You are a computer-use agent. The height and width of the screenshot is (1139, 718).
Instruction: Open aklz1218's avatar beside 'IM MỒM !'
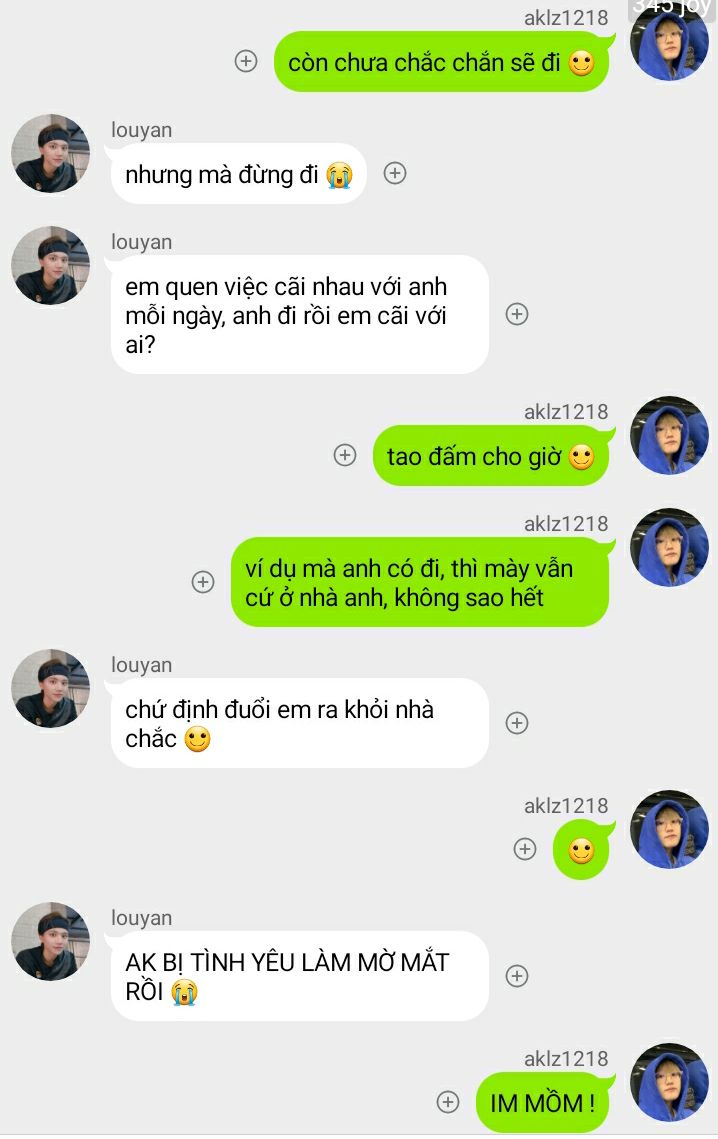(x=669, y=1082)
